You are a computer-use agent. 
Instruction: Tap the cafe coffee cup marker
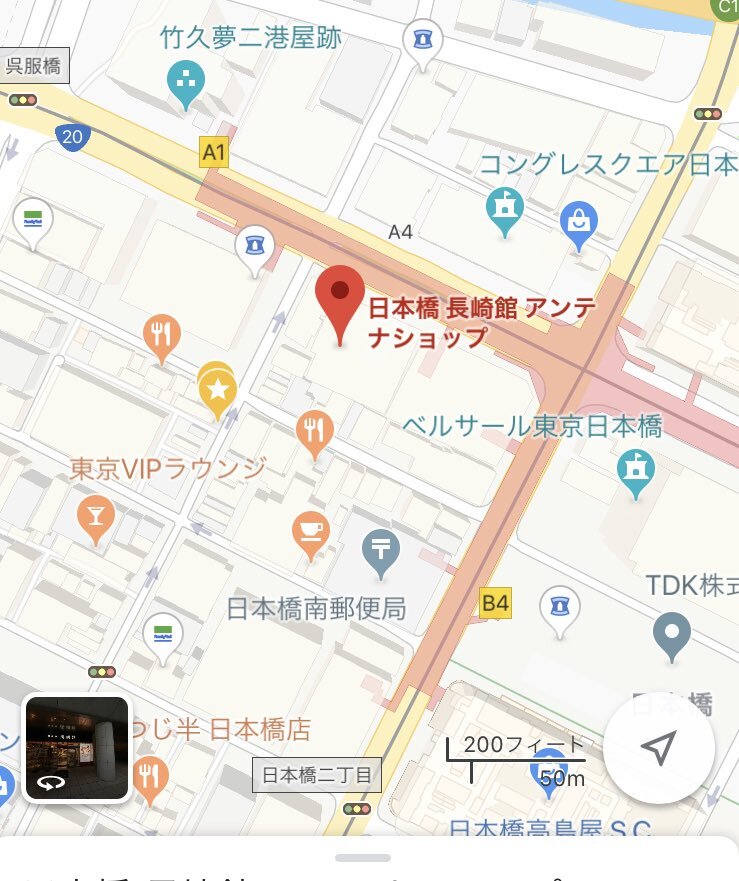coord(311,535)
